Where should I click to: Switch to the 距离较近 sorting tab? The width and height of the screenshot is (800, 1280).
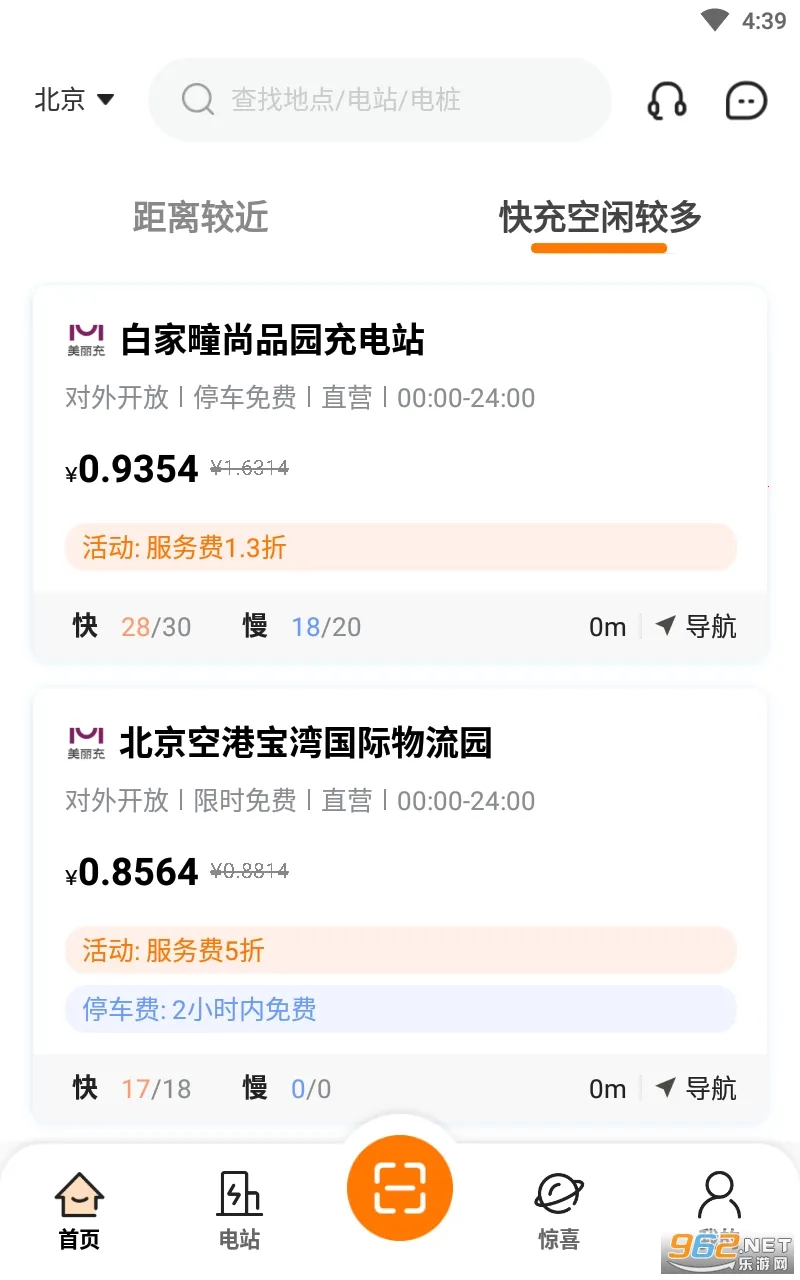pos(200,218)
